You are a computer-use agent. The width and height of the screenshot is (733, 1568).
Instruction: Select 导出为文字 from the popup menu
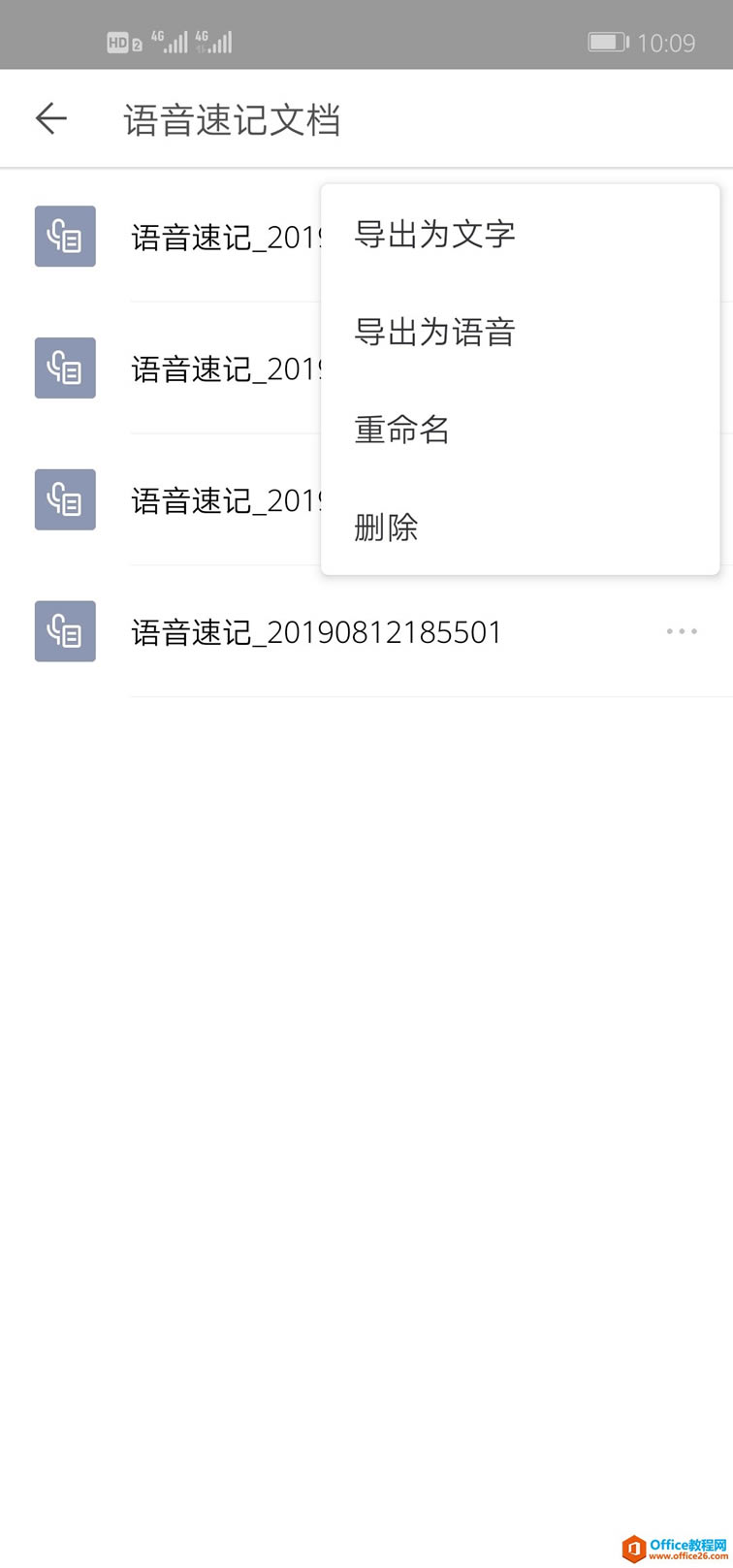[434, 235]
